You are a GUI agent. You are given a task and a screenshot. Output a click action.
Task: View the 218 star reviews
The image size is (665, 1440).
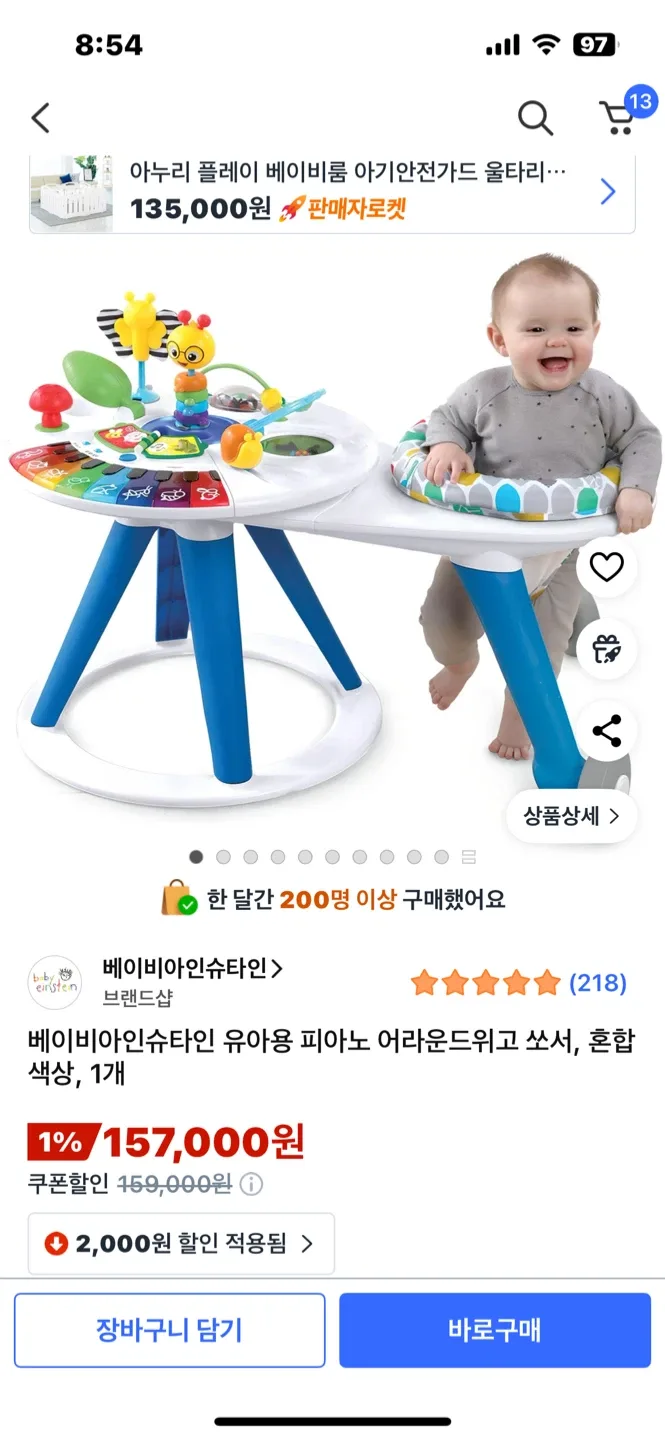click(518, 983)
